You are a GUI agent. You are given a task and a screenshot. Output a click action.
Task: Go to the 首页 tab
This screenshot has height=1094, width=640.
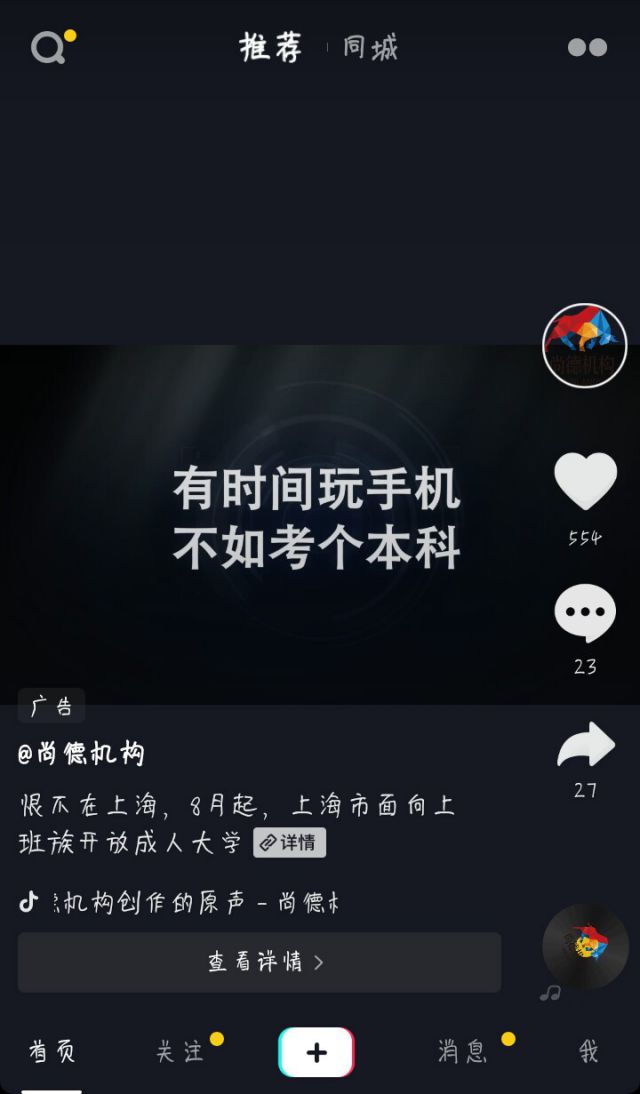coord(52,1051)
